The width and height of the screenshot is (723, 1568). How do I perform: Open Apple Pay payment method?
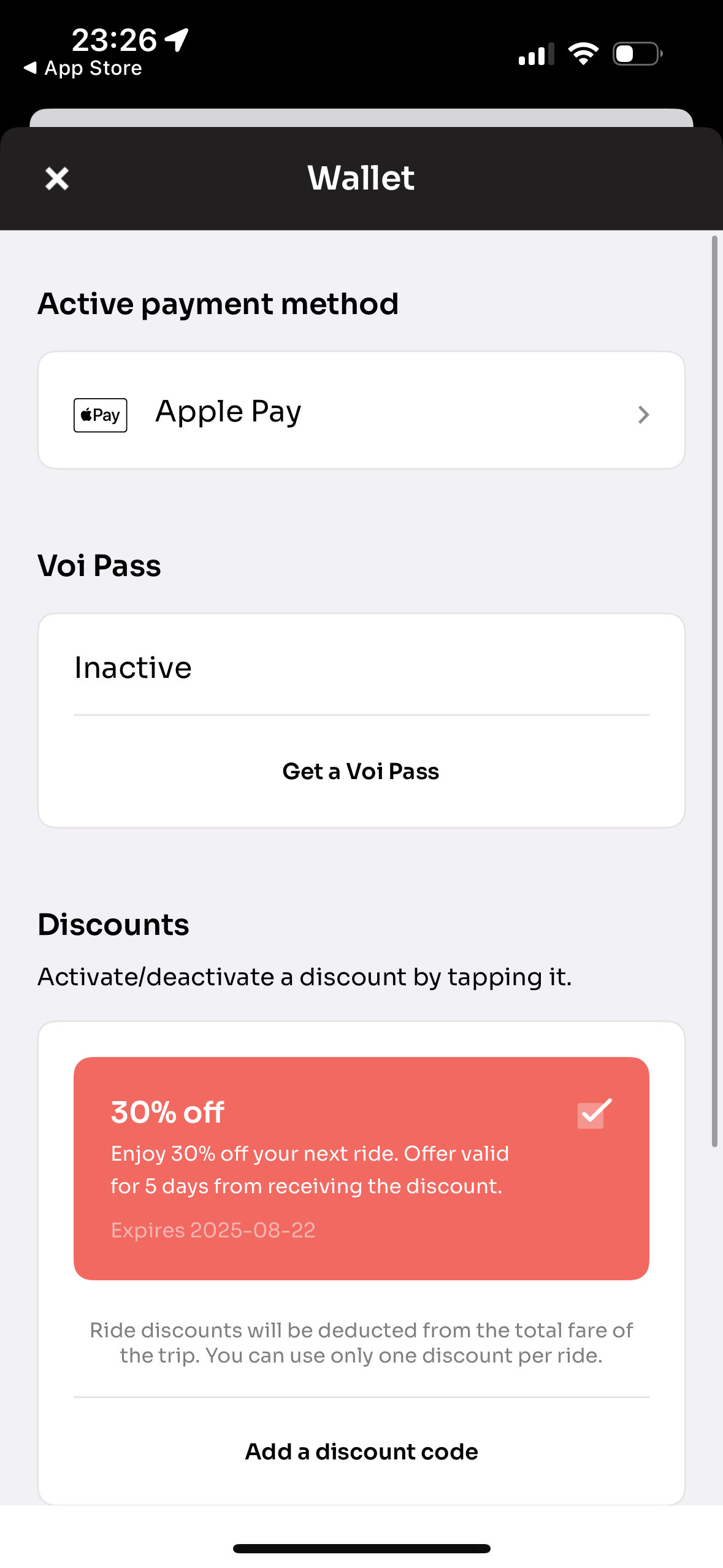361,410
